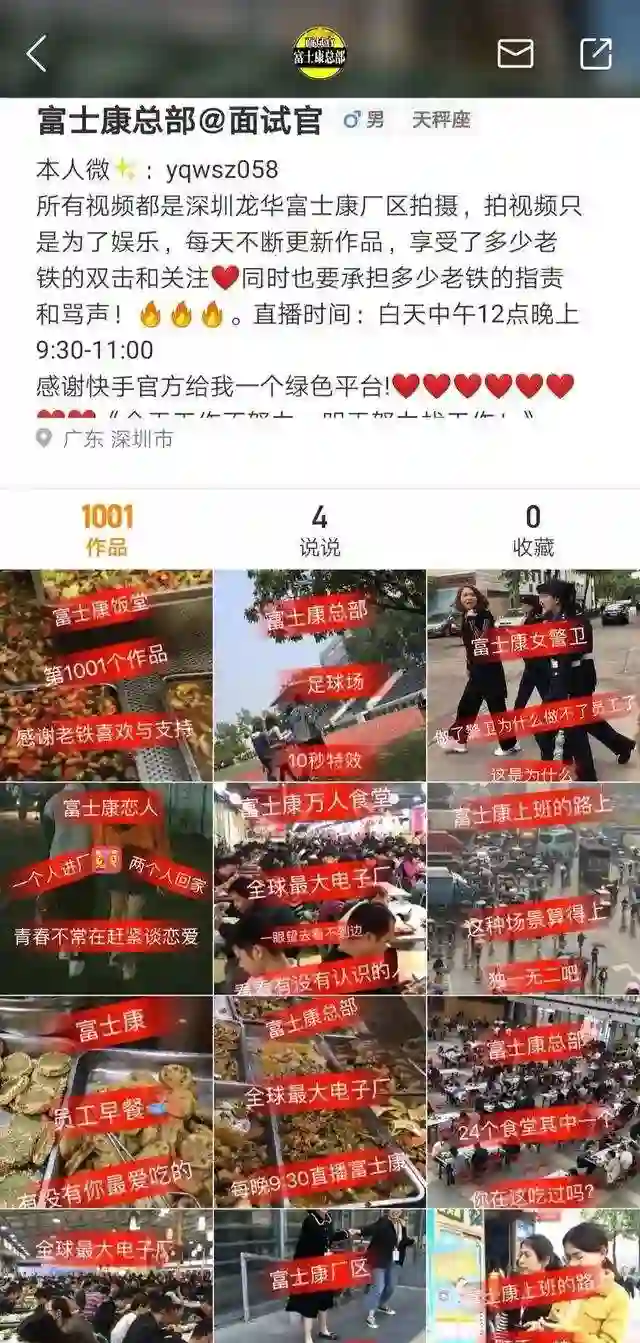This screenshot has height=1343, width=640.
Task: Open the 每晚9.30直播富士康 video
Action: pos(319,1101)
